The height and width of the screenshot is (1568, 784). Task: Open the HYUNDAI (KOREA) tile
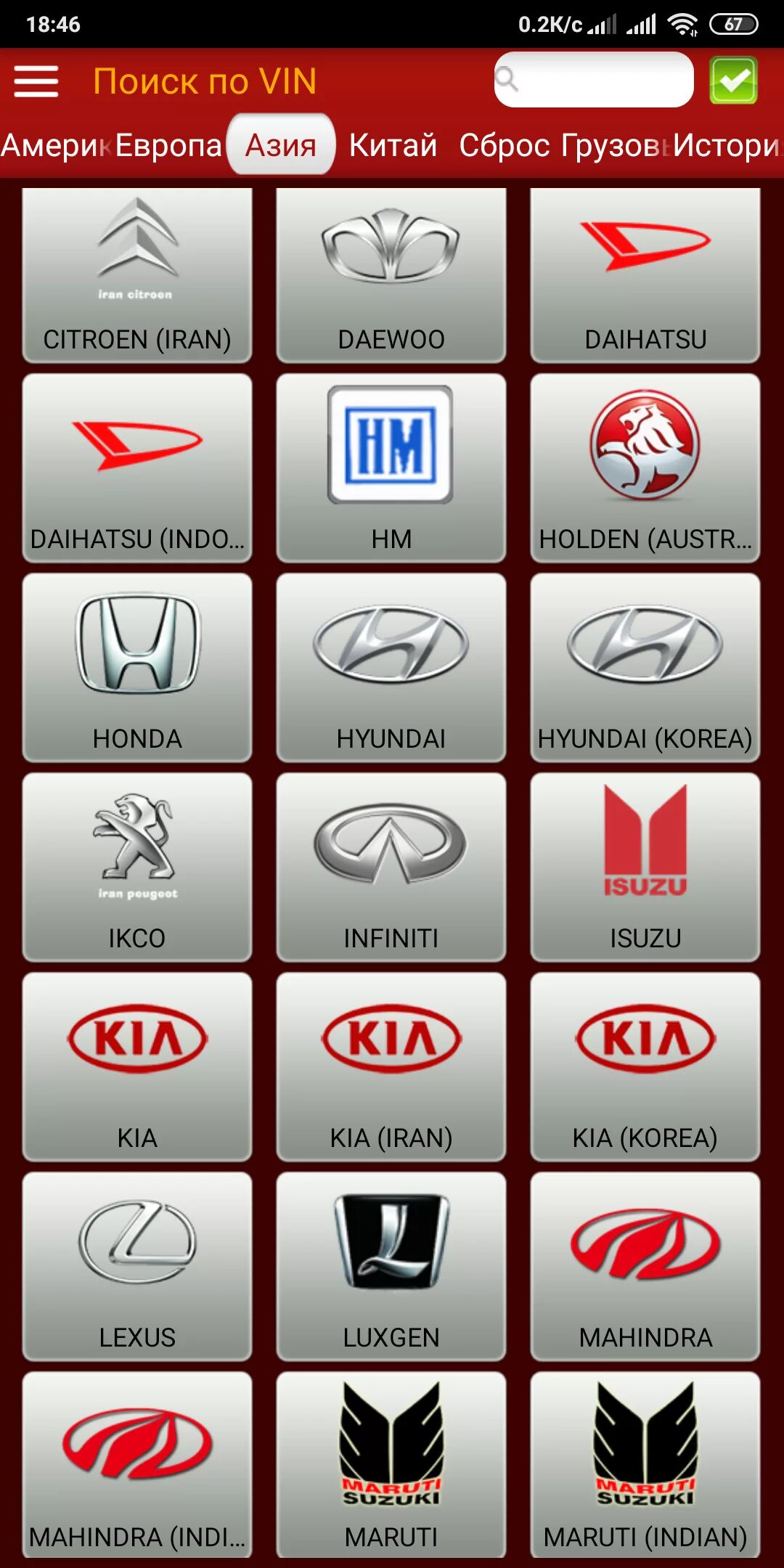tap(645, 668)
